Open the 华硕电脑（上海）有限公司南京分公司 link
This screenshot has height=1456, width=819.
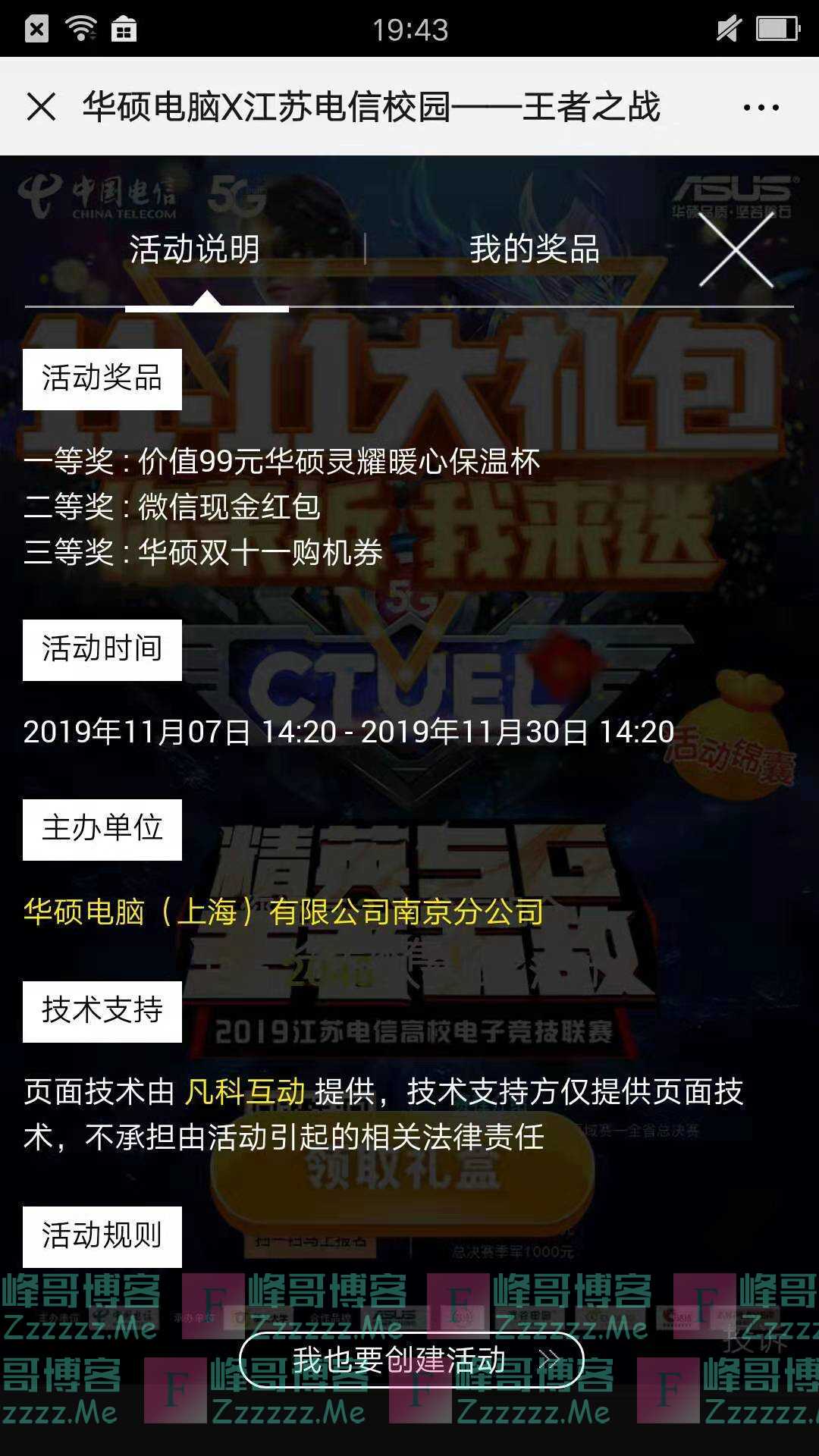click(284, 912)
